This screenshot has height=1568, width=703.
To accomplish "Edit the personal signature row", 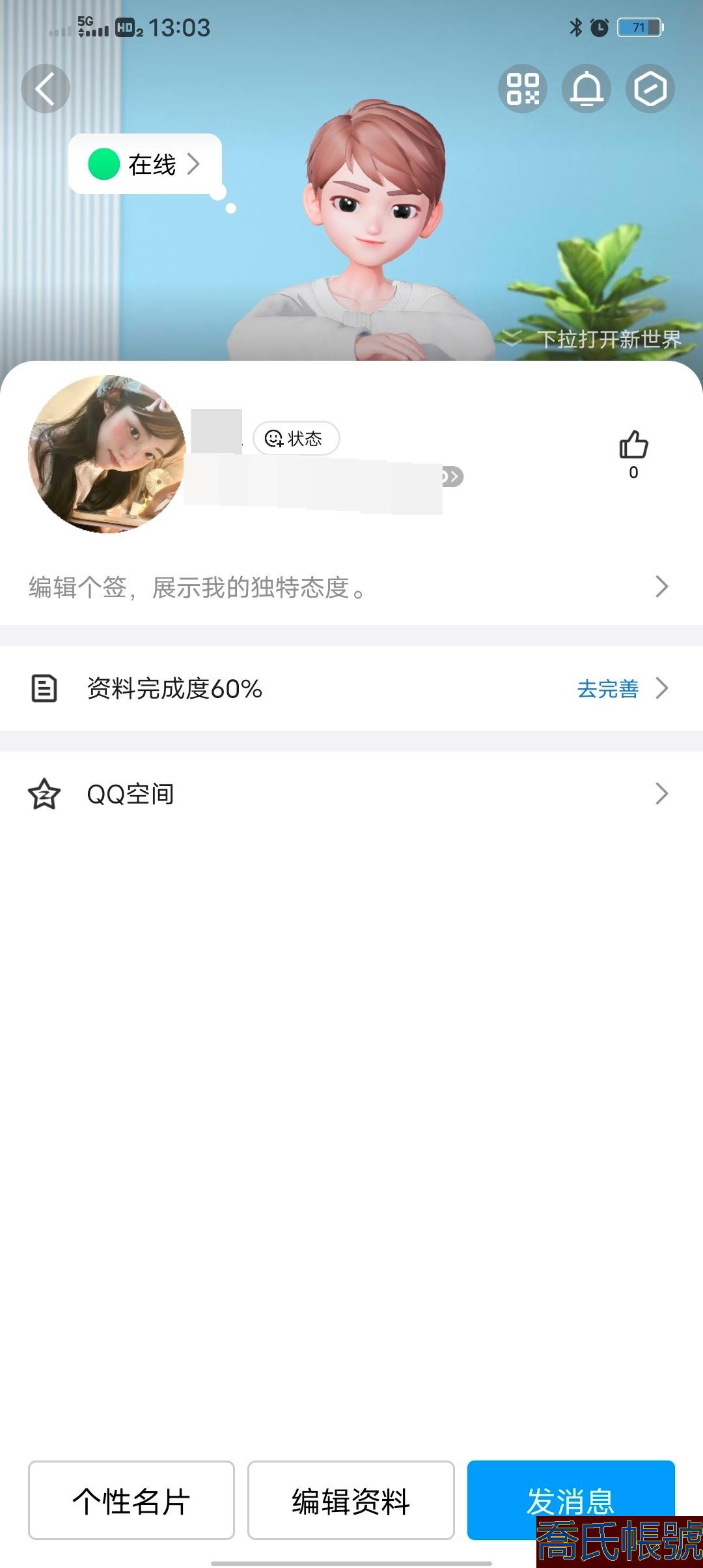I will tap(348, 587).
